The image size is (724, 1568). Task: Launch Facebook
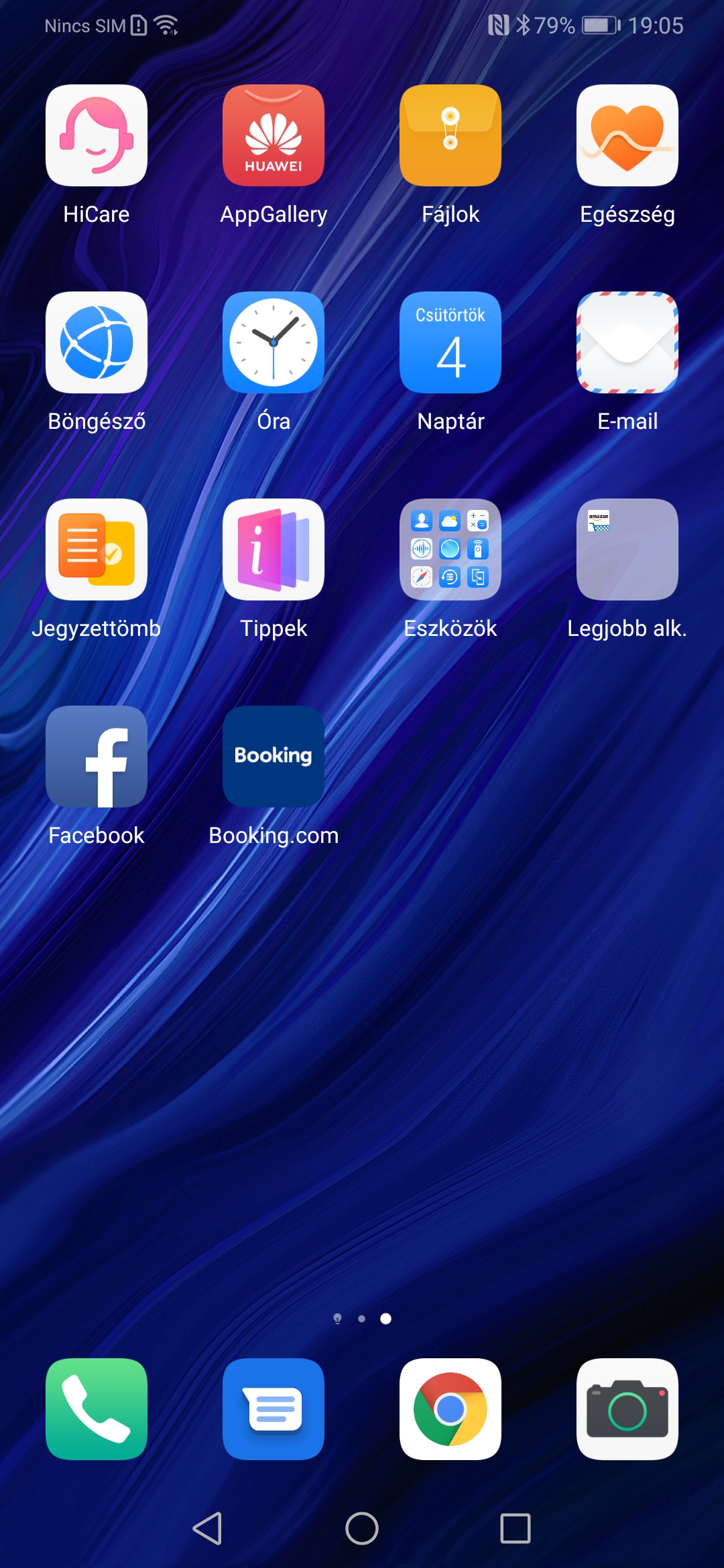click(x=97, y=757)
